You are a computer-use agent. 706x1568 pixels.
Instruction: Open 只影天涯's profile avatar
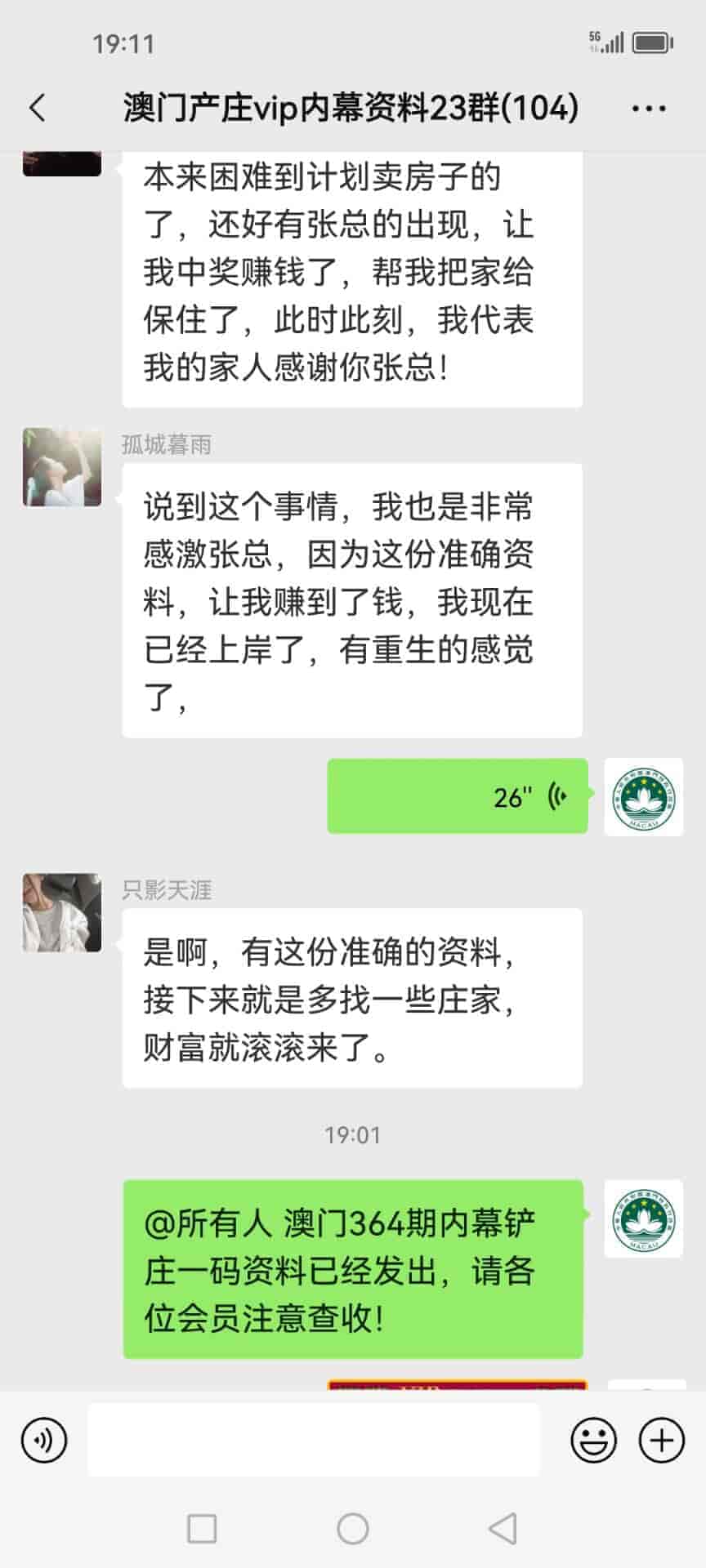click(x=62, y=912)
